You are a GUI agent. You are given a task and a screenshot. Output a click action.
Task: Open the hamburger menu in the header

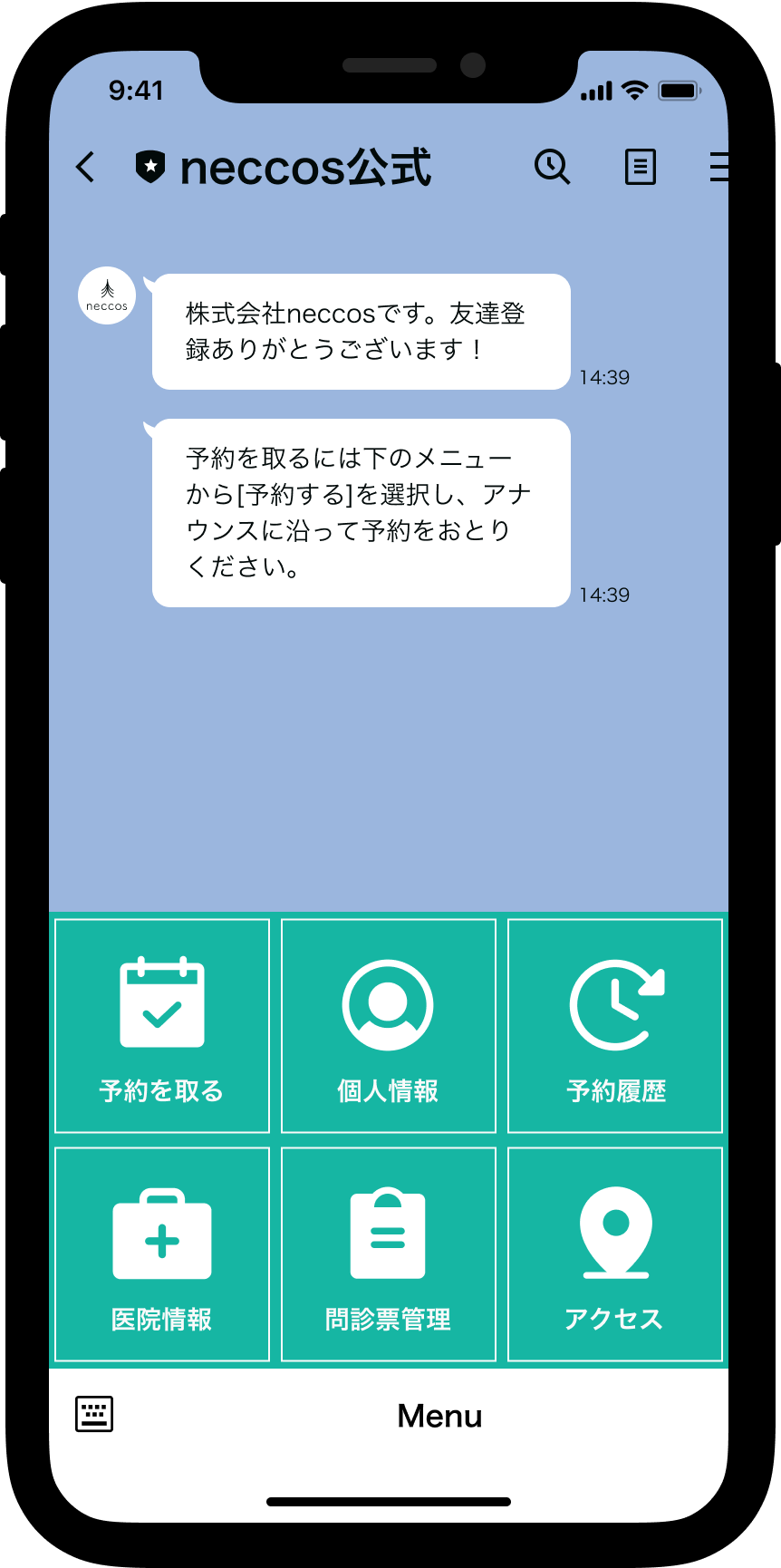click(x=718, y=167)
